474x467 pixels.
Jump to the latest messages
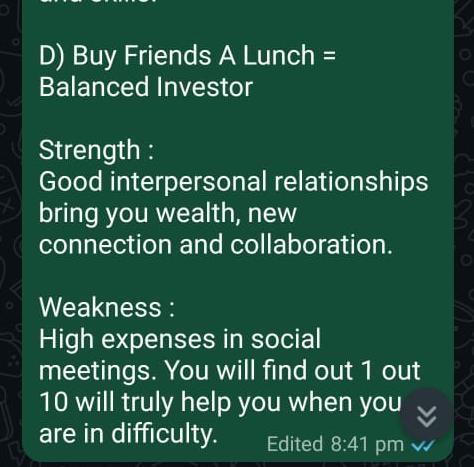click(426, 416)
